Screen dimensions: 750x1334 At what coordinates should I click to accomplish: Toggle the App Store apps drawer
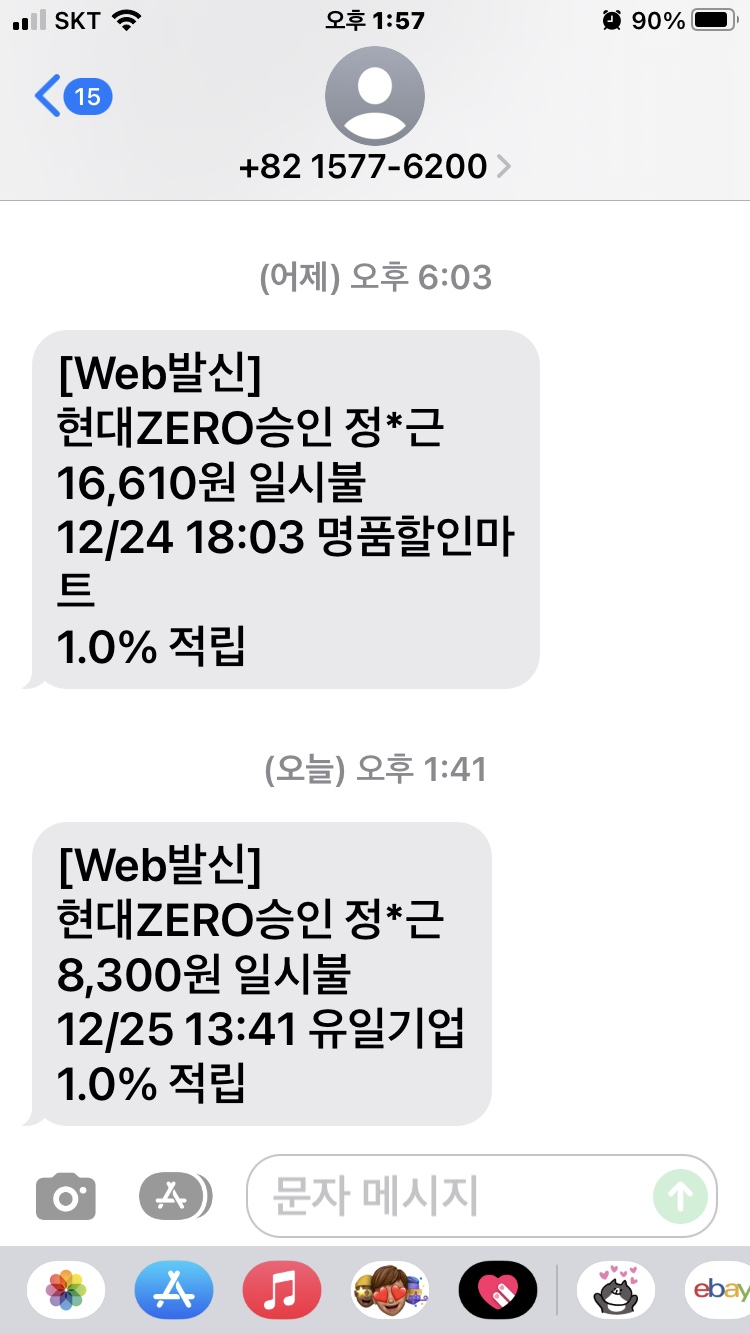[174, 1196]
